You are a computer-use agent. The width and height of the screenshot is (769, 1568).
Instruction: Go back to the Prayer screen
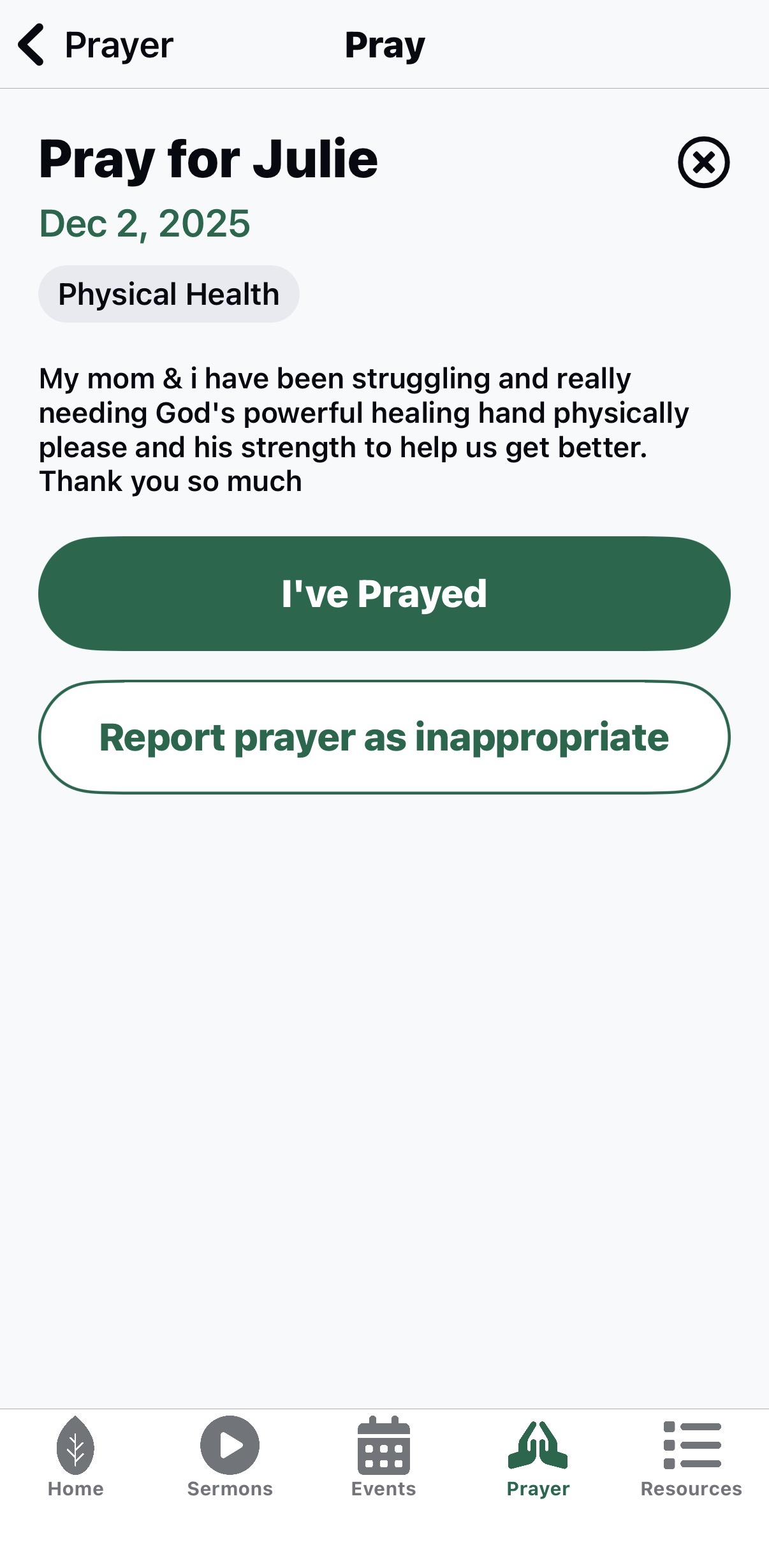pyautogui.click(x=96, y=45)
